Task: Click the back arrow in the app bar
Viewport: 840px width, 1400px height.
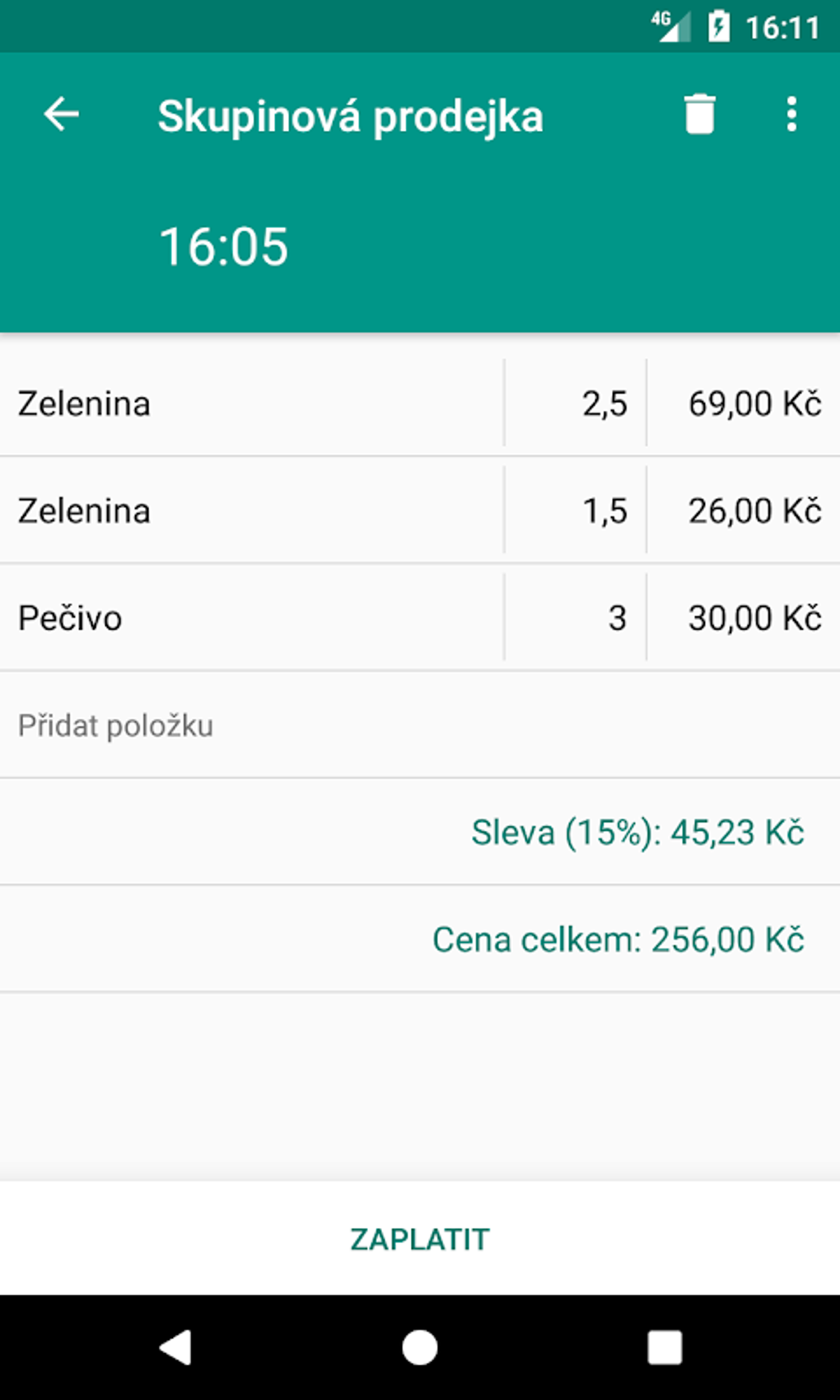Action: (60, 114)
